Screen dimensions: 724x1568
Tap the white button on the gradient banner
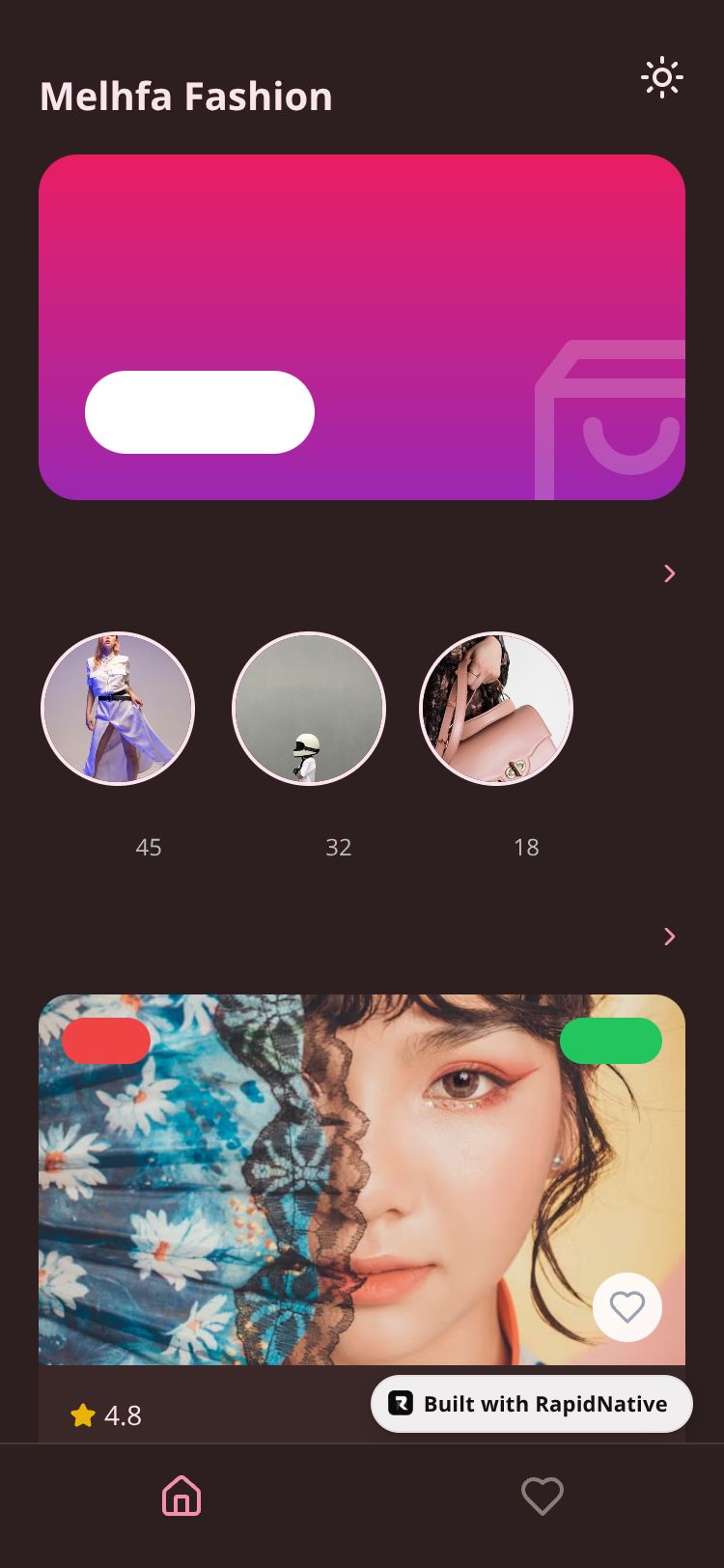pos(200,412)
